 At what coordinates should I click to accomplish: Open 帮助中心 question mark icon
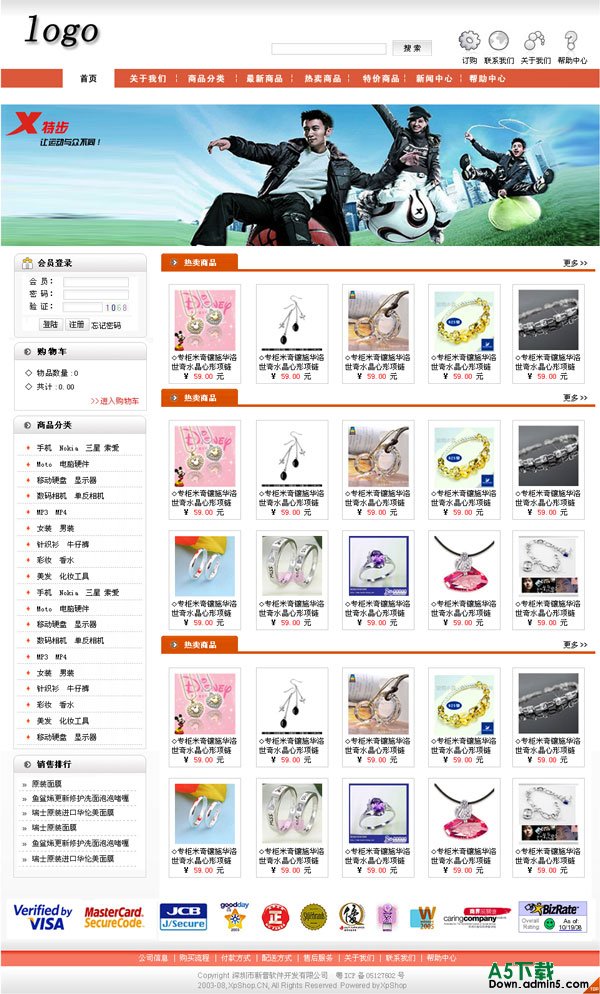tap(572, 41)
